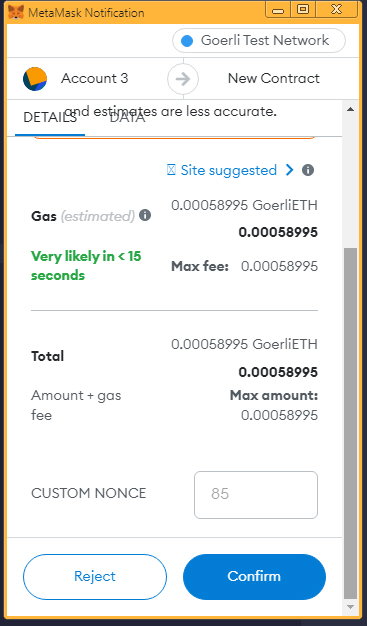Open the Goerli Test Network selector
The image size is (367, 626).
pyautogui.click(x=259, y=40)
